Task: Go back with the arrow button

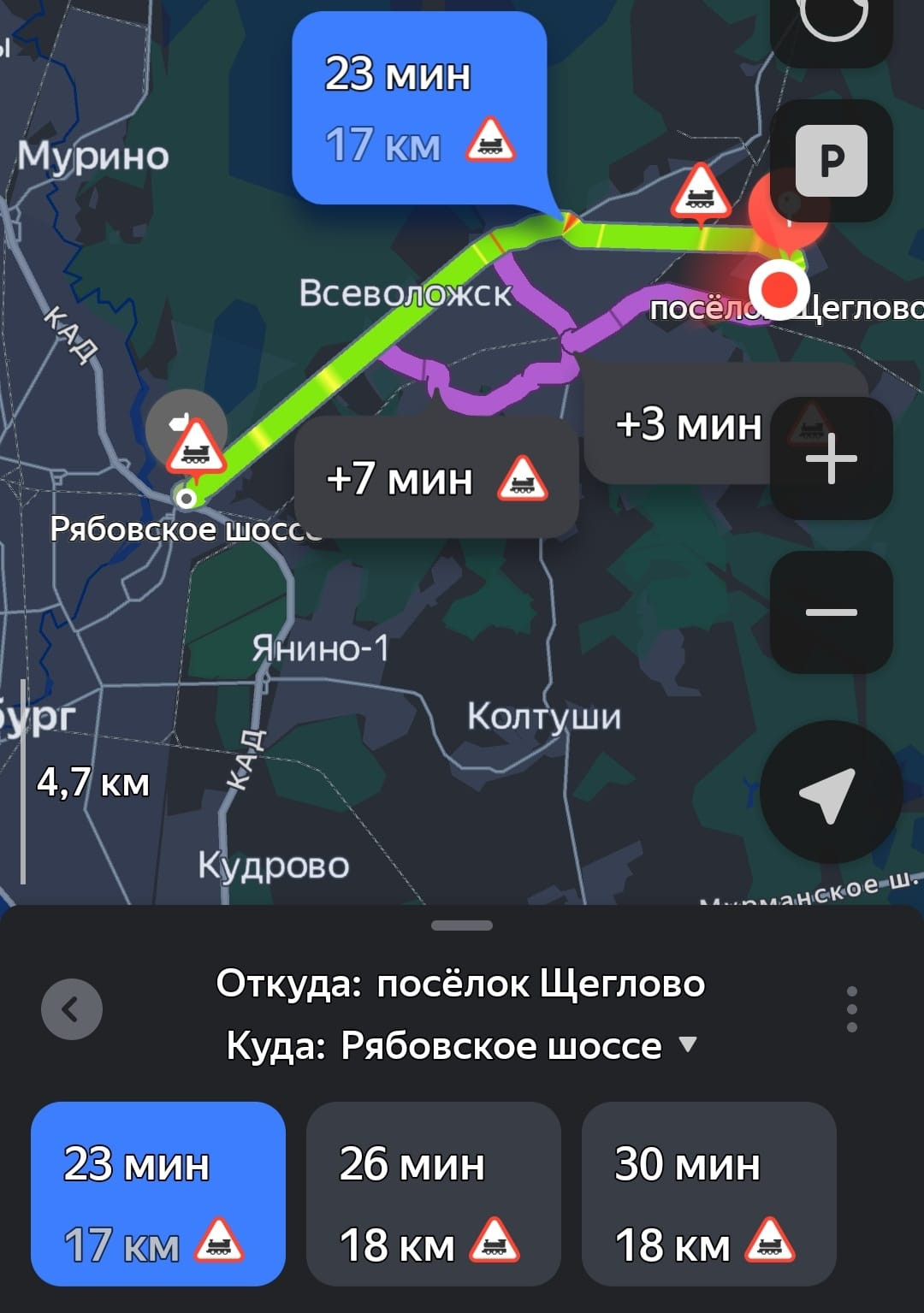Action: pos(72,1009)
